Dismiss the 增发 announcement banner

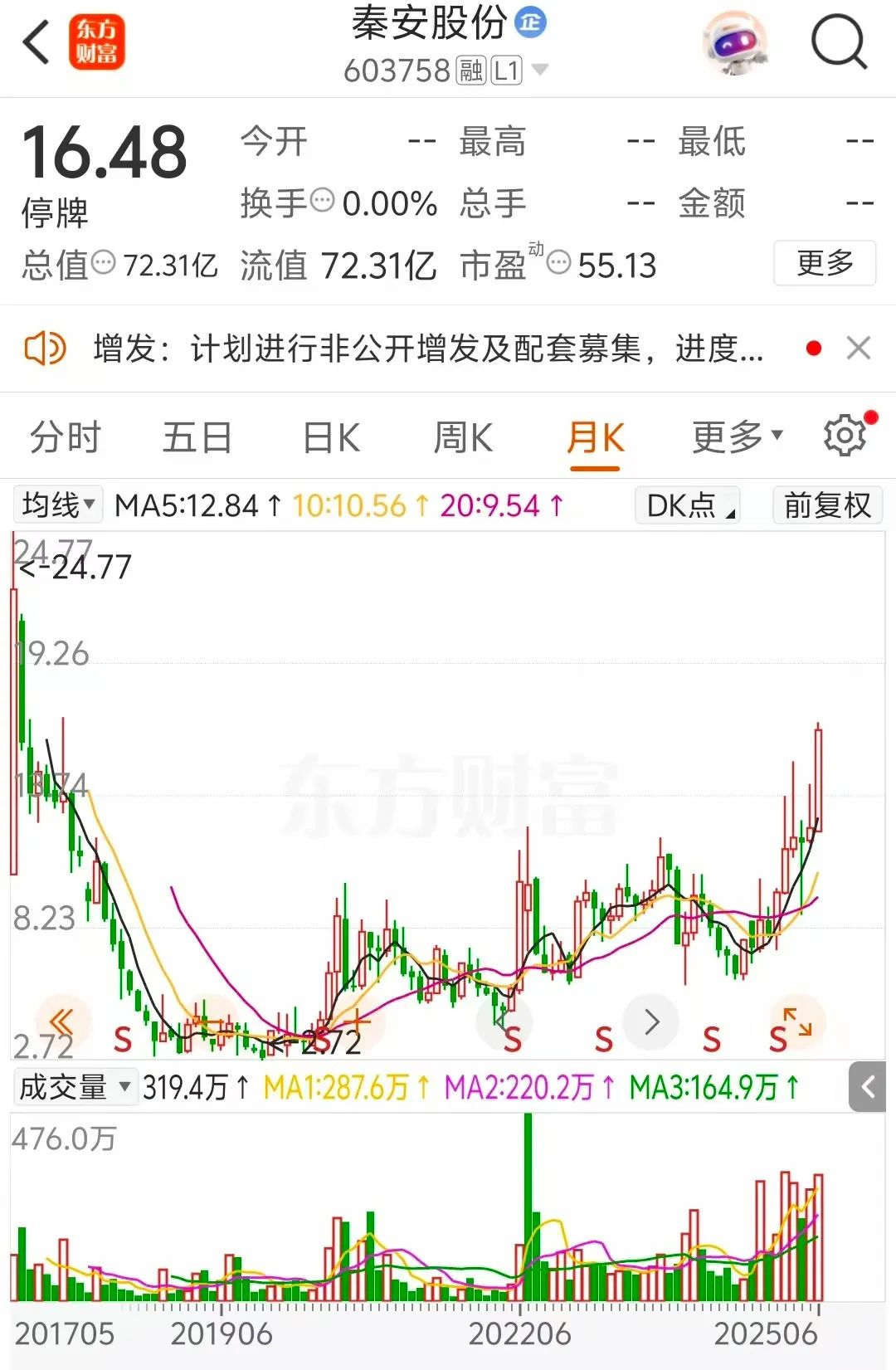coord(859,349)
